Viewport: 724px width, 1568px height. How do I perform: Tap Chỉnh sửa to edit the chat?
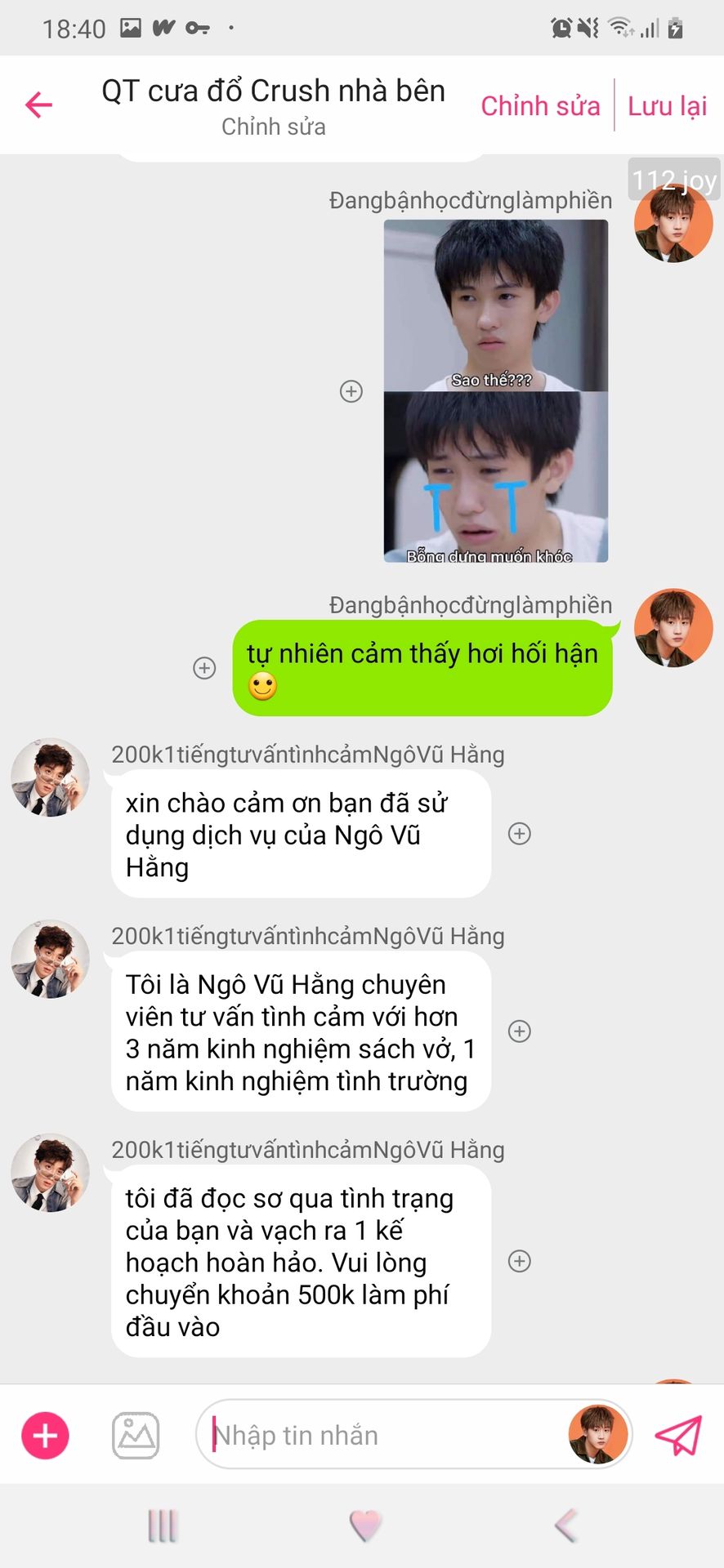coord(540,106)
